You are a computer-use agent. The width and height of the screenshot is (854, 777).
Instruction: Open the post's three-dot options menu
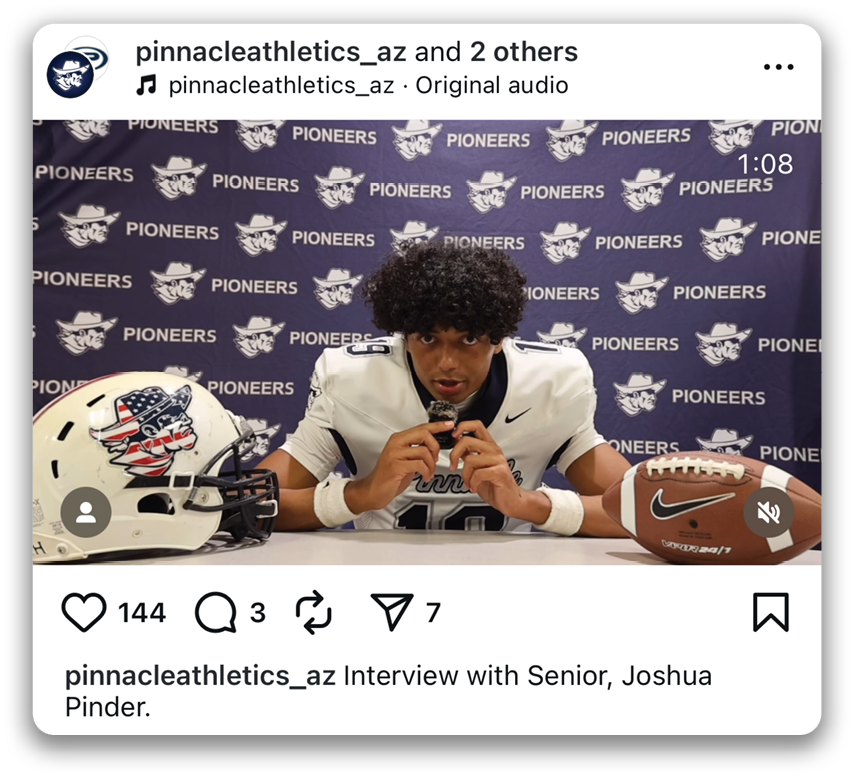pos(777,67)
